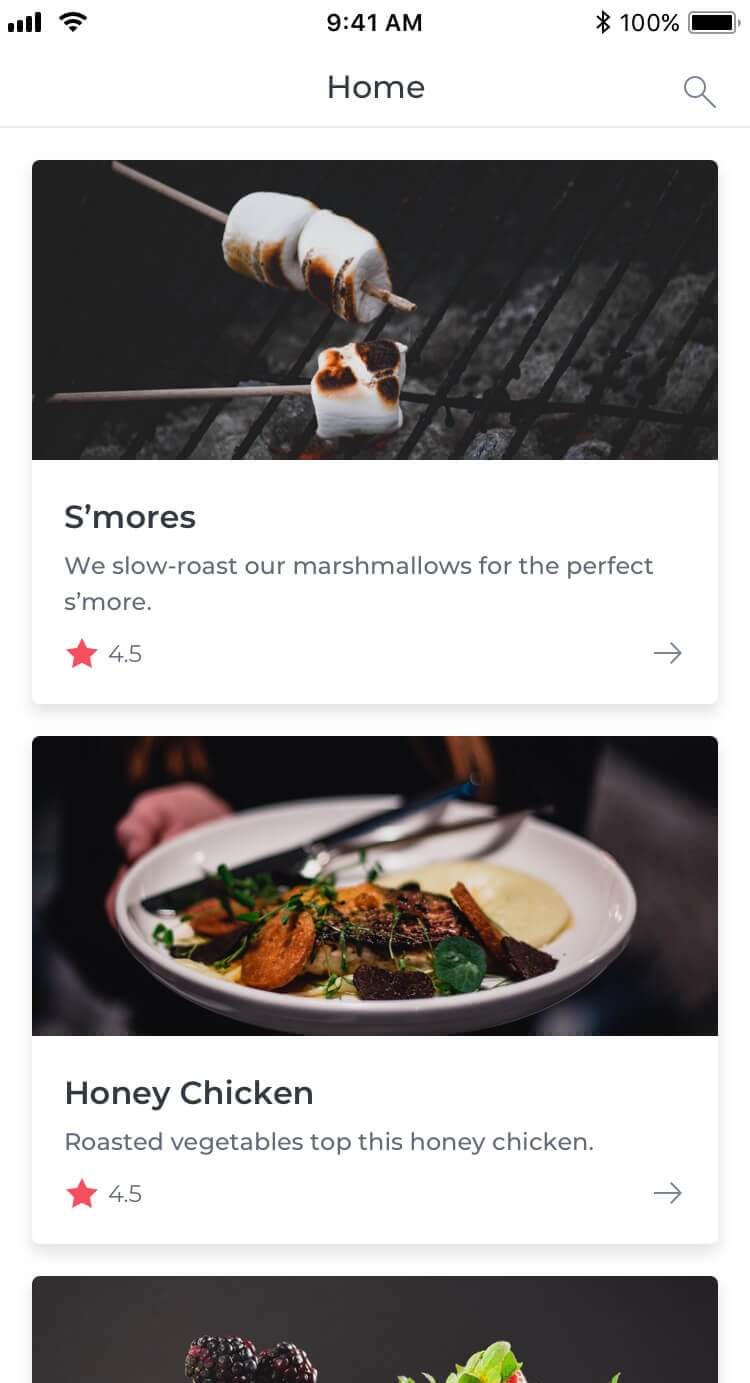Screen dimensions: 750x1383
Task: Tap the arrow on the Honey Chicken card
Action: click(x=667, y=1193)
